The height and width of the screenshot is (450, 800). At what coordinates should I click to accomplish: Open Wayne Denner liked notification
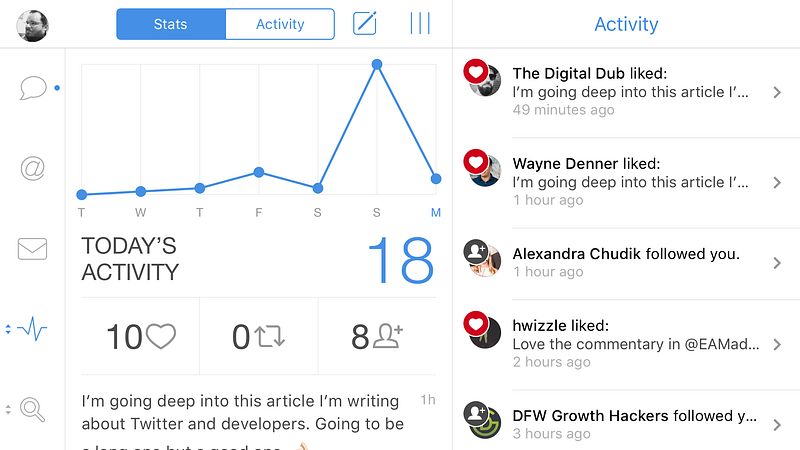pyautogui.click(x=627, y=181)
